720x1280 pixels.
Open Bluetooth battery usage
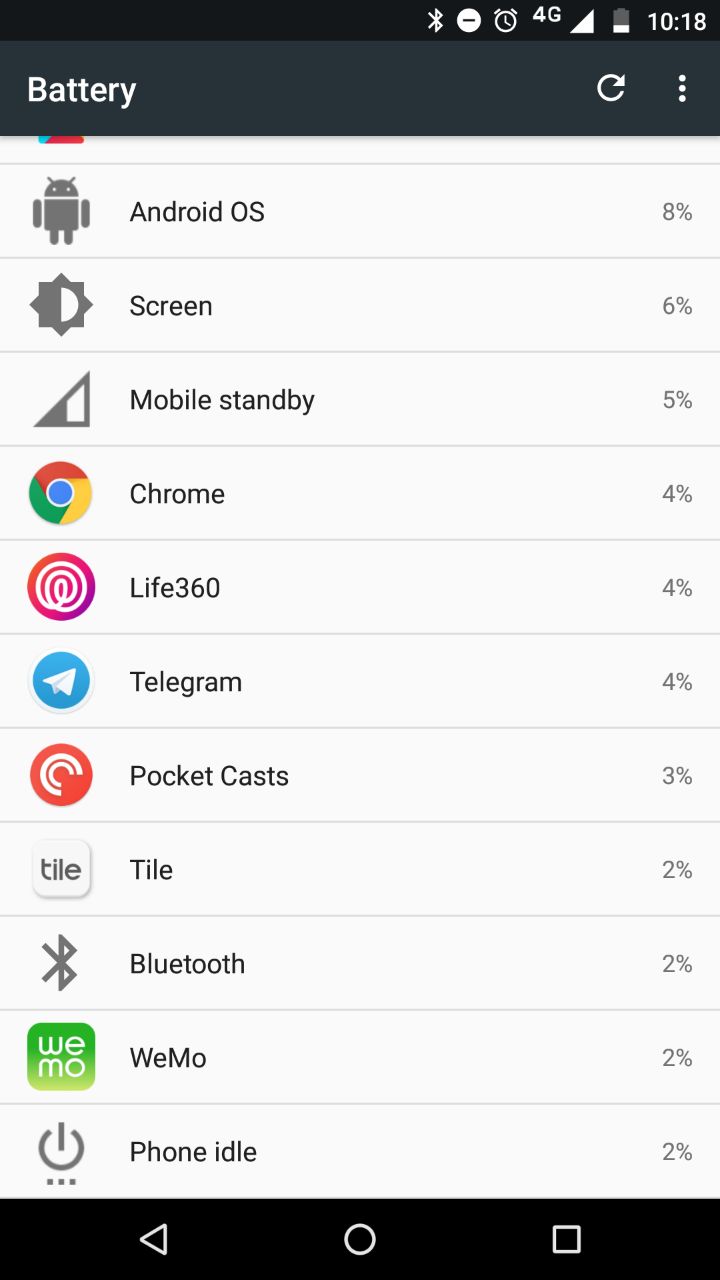[360, 963]
